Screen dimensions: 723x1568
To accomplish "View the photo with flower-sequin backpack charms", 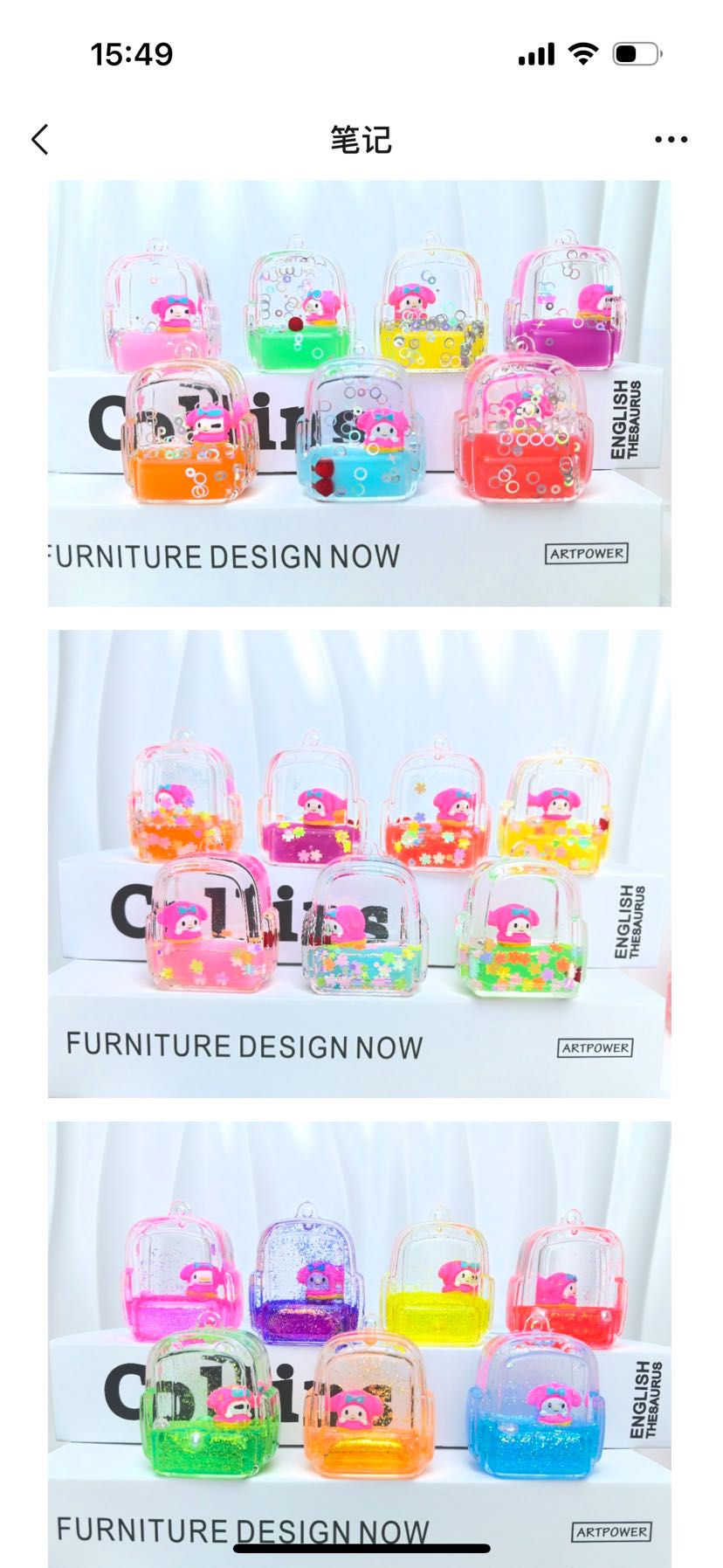I will [359, 863].
